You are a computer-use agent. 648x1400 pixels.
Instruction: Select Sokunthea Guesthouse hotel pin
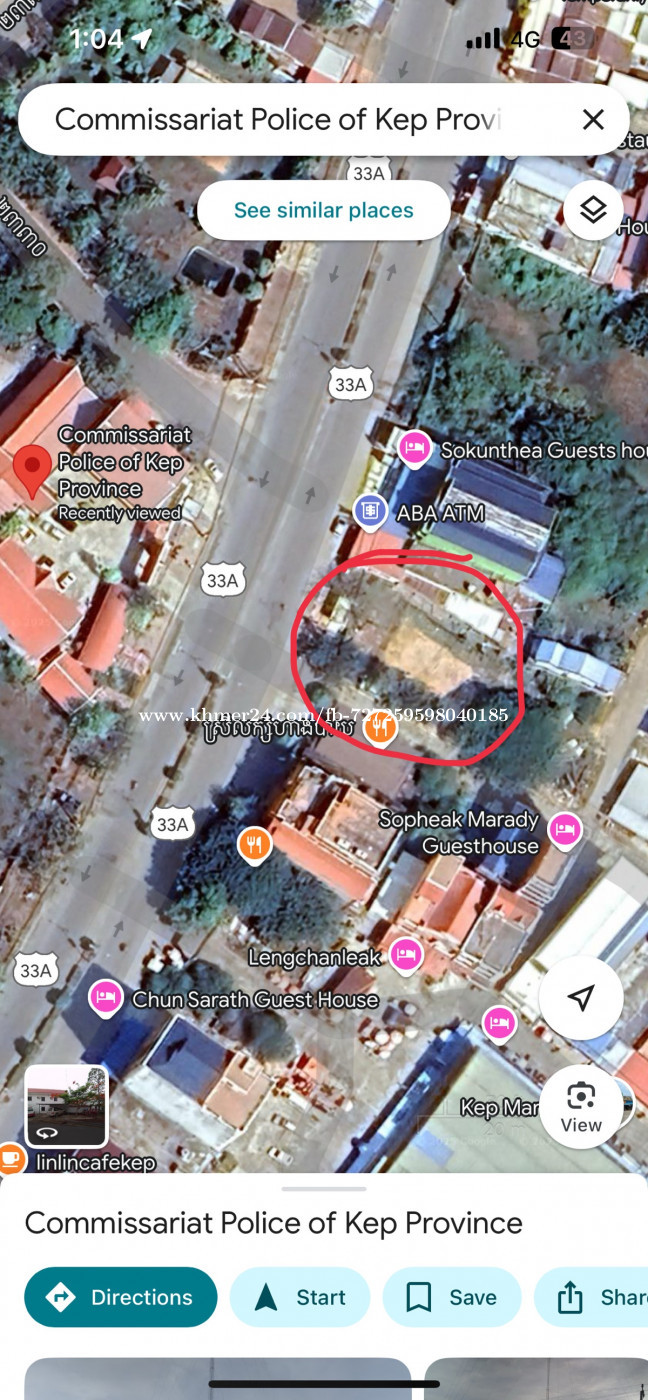click(414, 449)
